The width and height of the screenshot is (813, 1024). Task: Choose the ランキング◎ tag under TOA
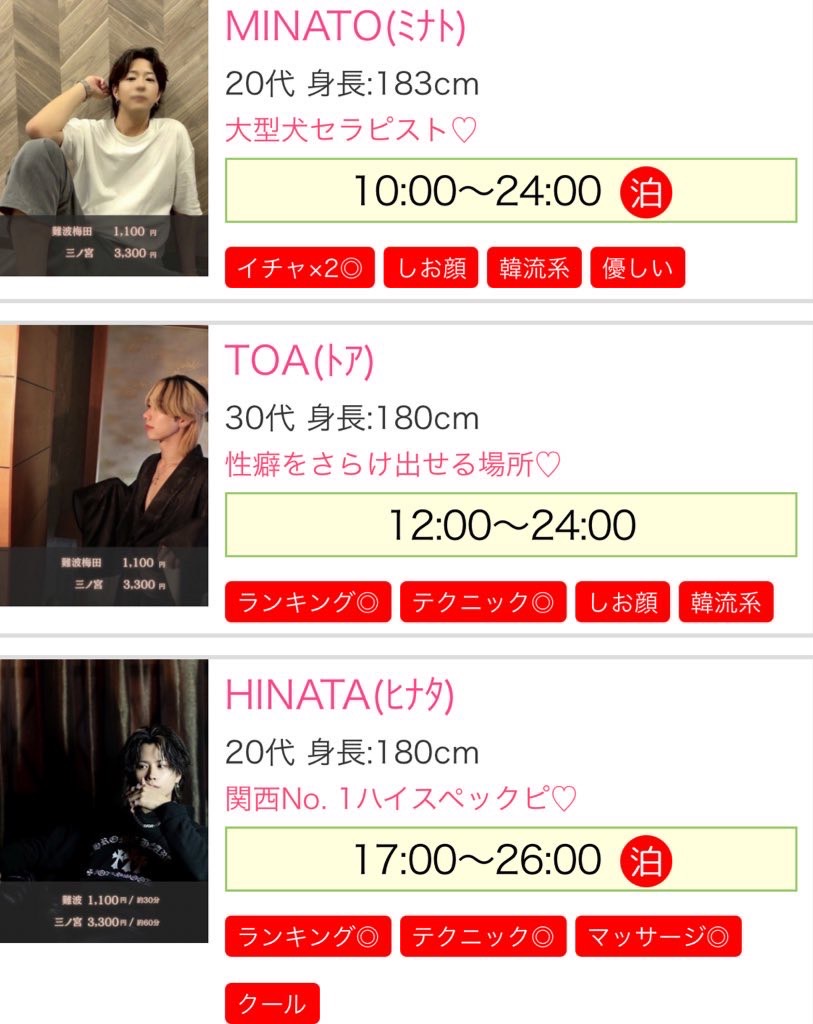(x=308, y=602)
